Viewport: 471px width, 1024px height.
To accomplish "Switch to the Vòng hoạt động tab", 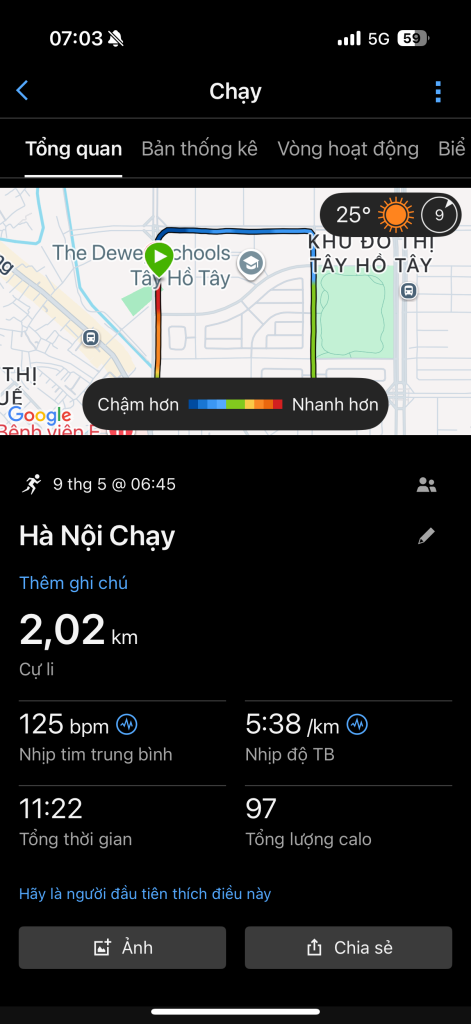I will [x=348, y=149].
